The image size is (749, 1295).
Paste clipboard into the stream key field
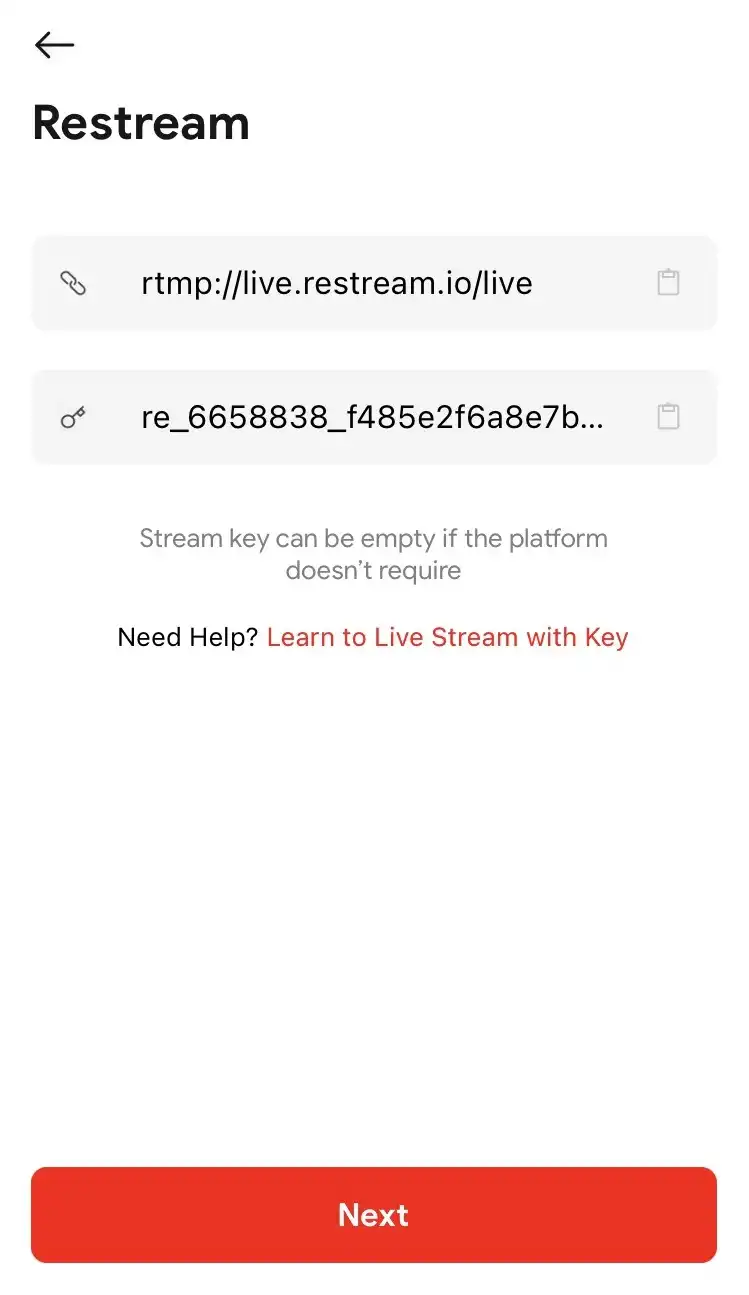coord(668,417)
